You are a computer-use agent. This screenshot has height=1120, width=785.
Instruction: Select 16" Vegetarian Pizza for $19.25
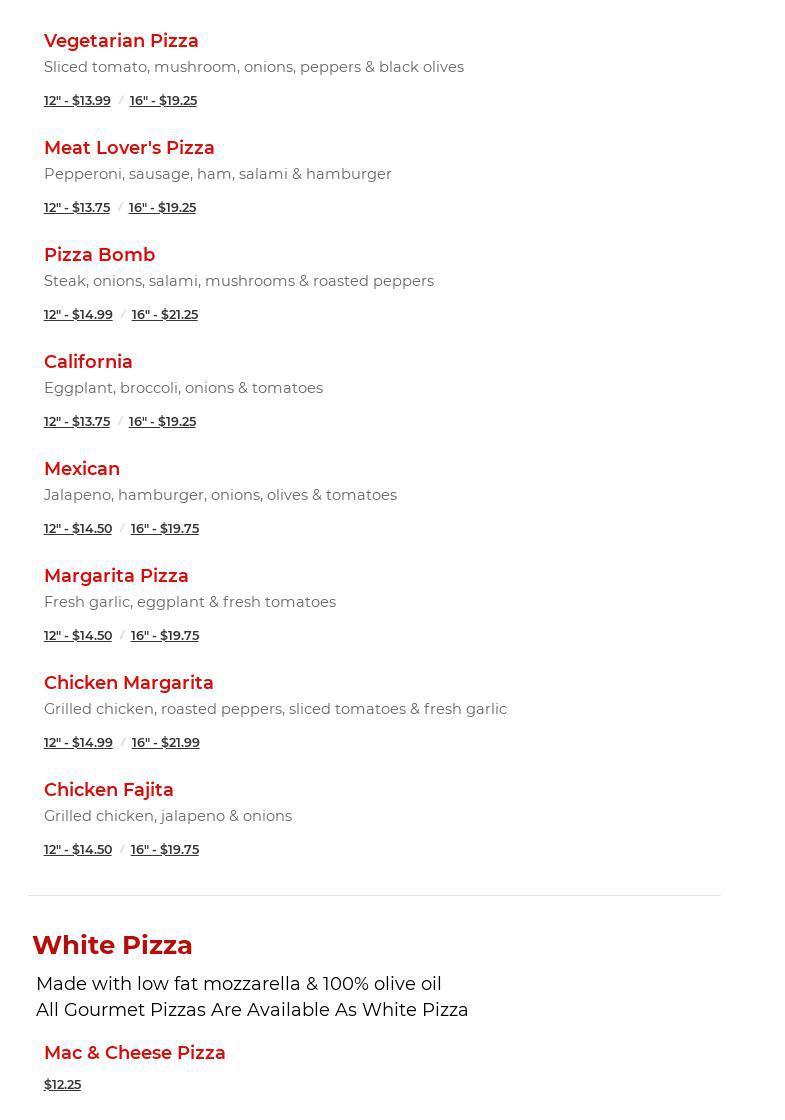(x=163, y=101)
